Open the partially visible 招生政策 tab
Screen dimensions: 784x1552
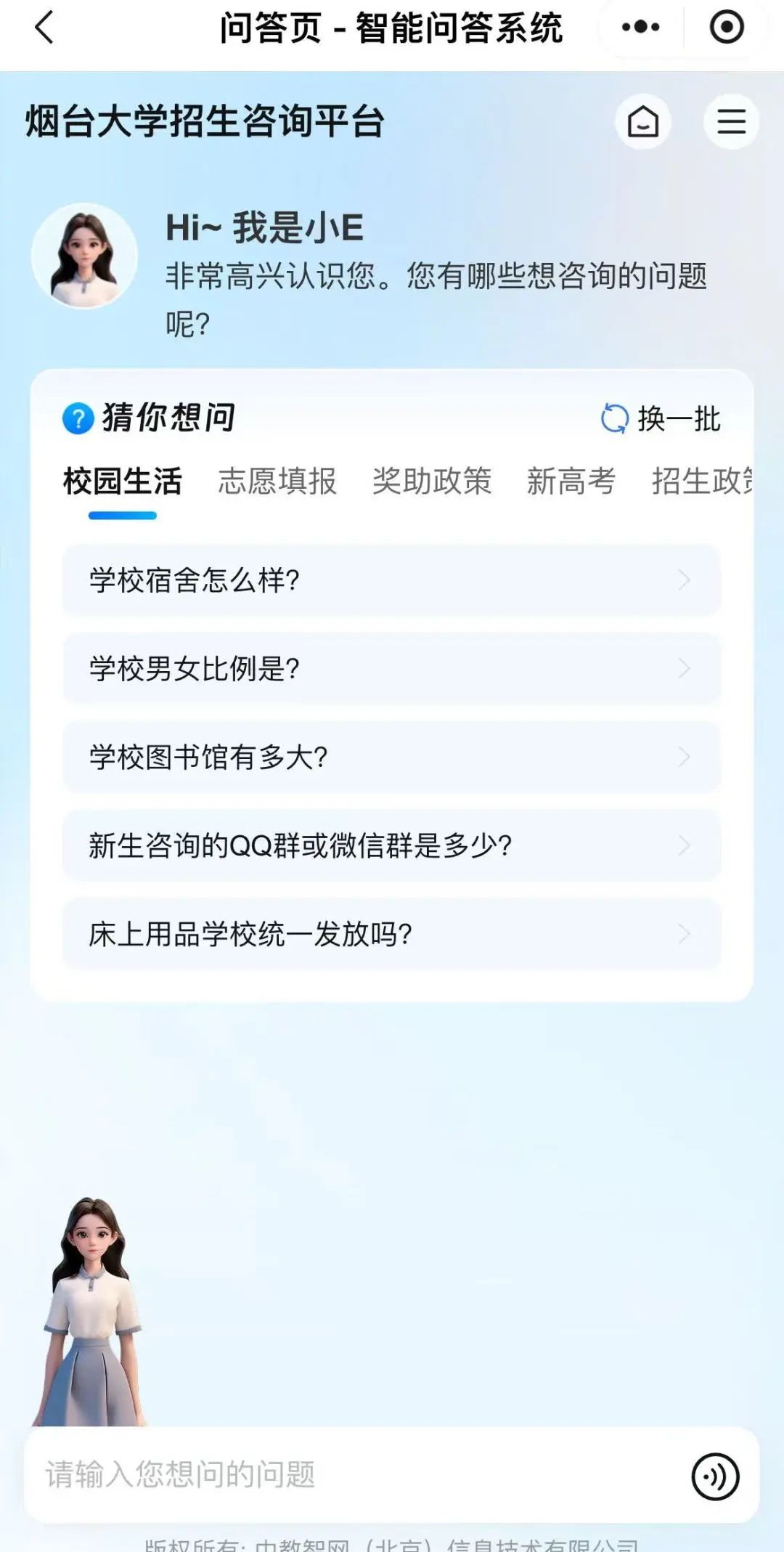point(701,482)
